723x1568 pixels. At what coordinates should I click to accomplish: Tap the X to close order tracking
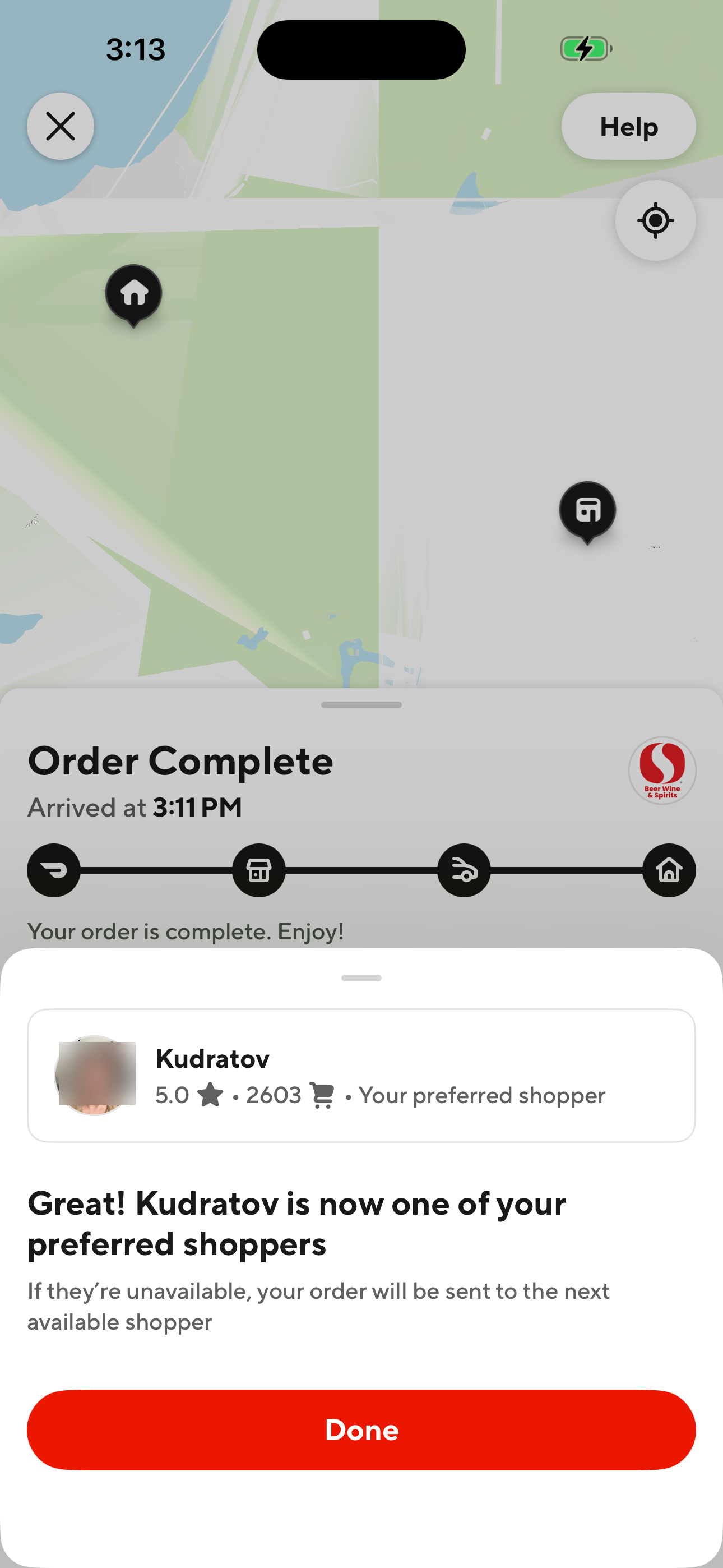click(61, 127)
